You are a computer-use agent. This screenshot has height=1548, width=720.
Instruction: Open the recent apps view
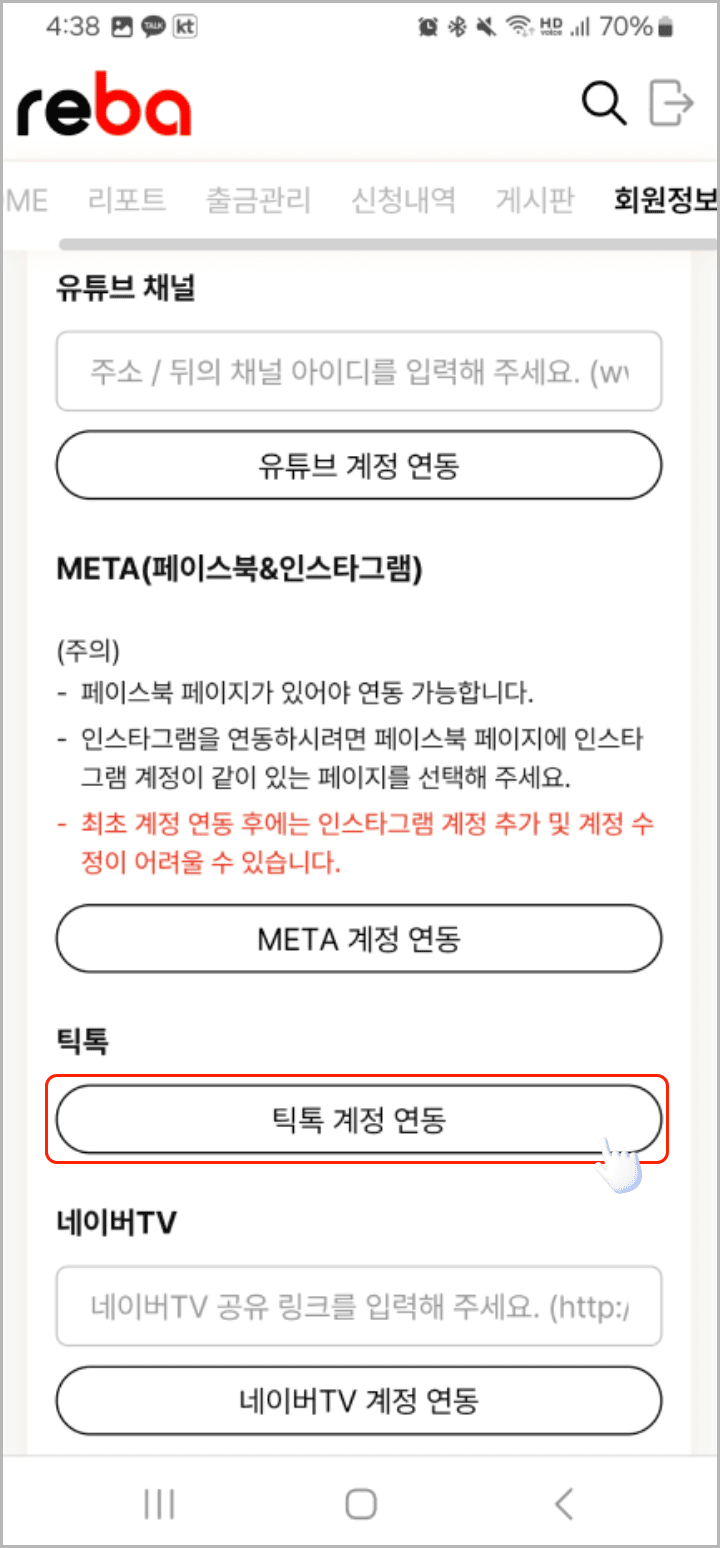pos(159,1502)
